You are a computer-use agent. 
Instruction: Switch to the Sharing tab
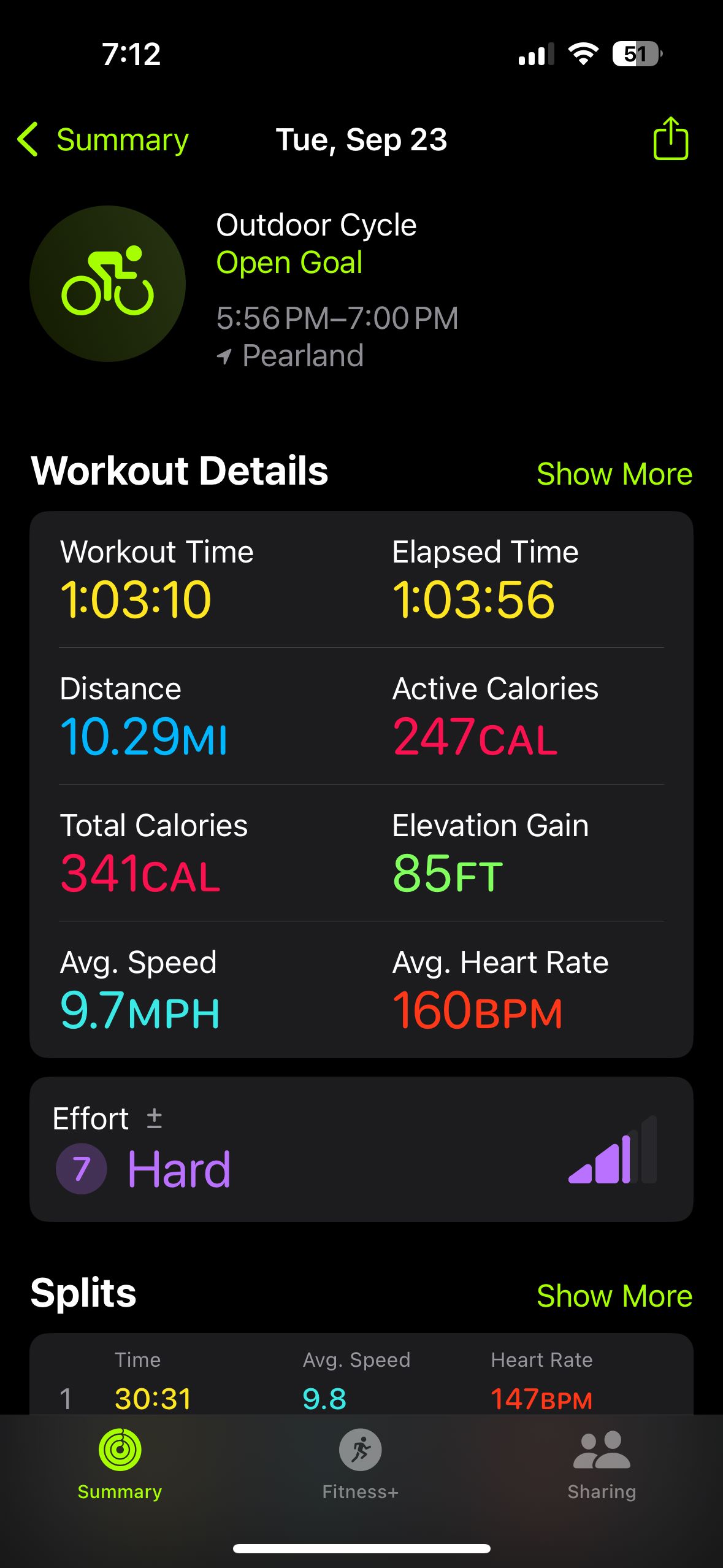pyautogui.click(x=602, y=1464)
